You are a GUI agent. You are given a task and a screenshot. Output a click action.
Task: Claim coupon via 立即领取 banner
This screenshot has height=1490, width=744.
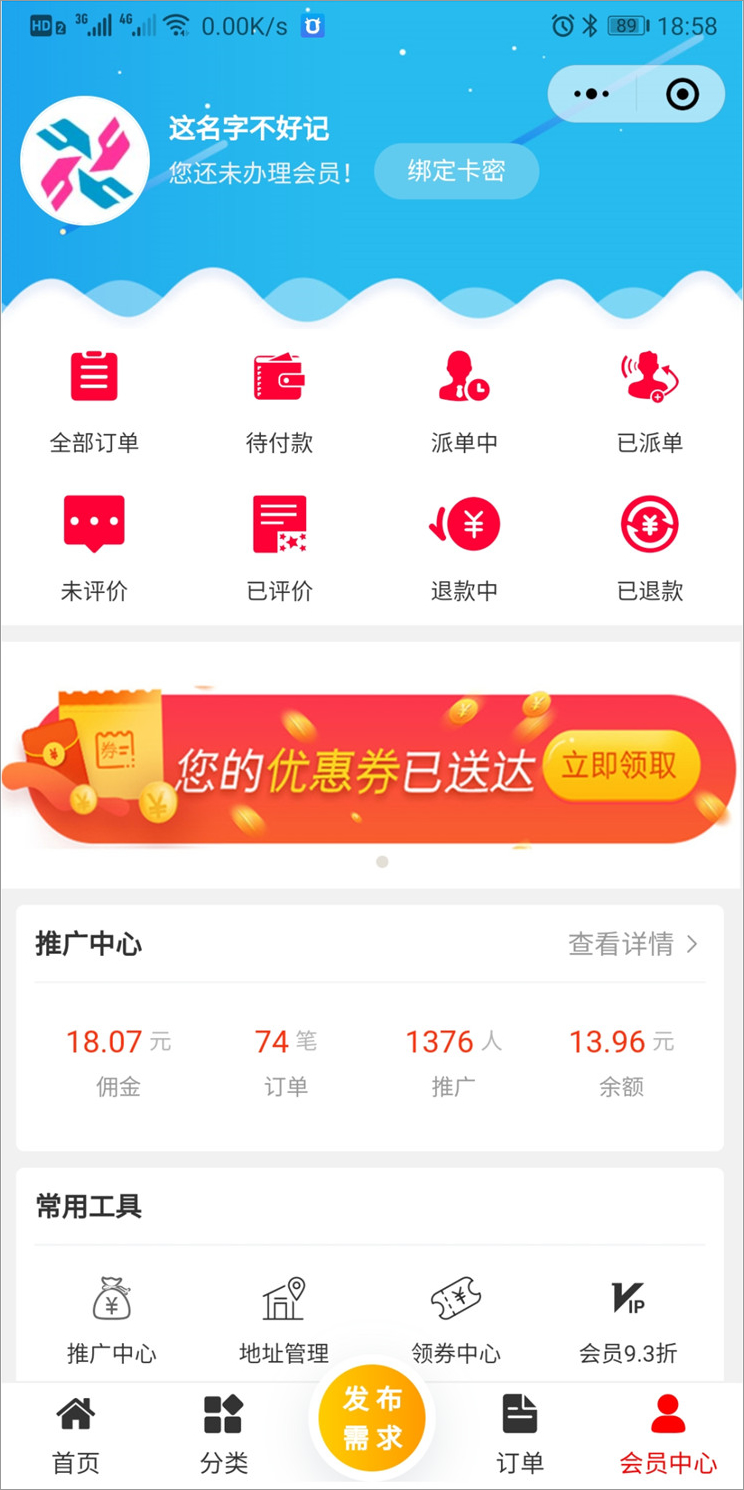click(619, 766)
